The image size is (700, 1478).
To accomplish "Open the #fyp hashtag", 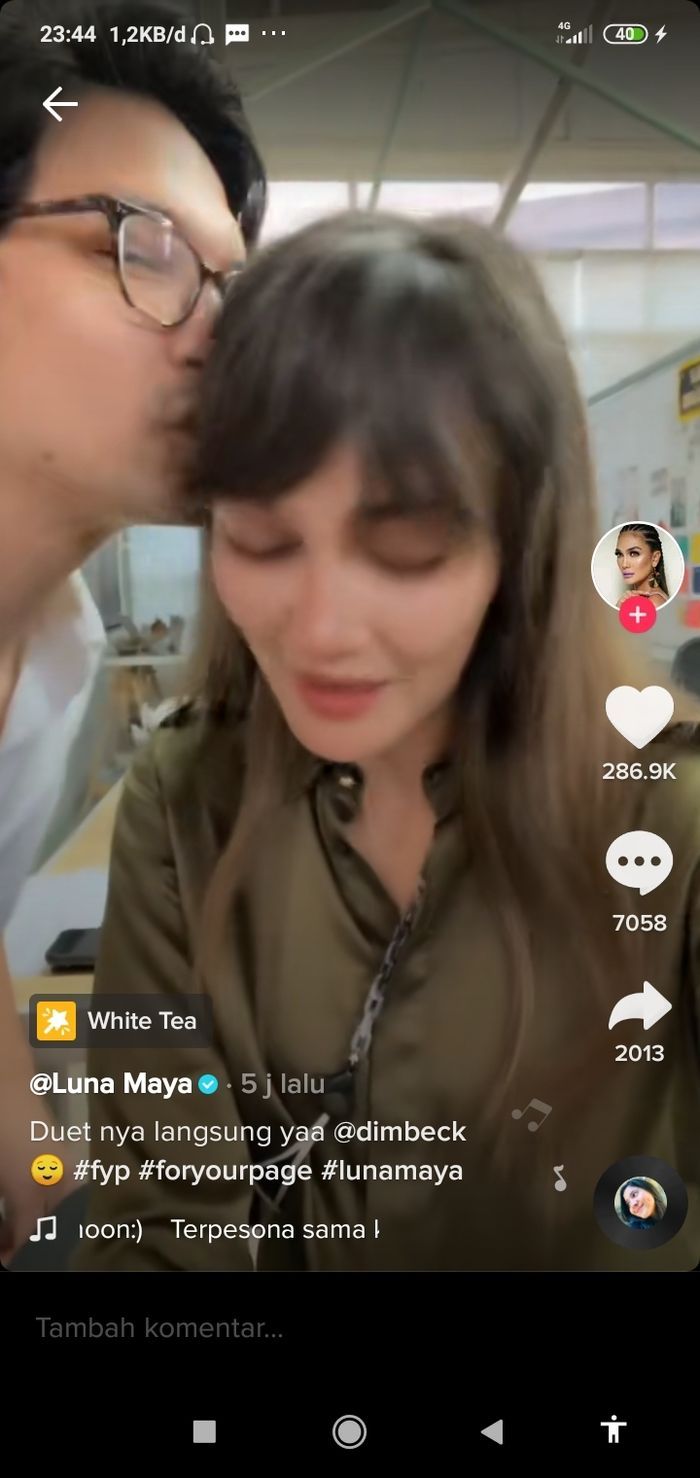I will point(102,1171).
